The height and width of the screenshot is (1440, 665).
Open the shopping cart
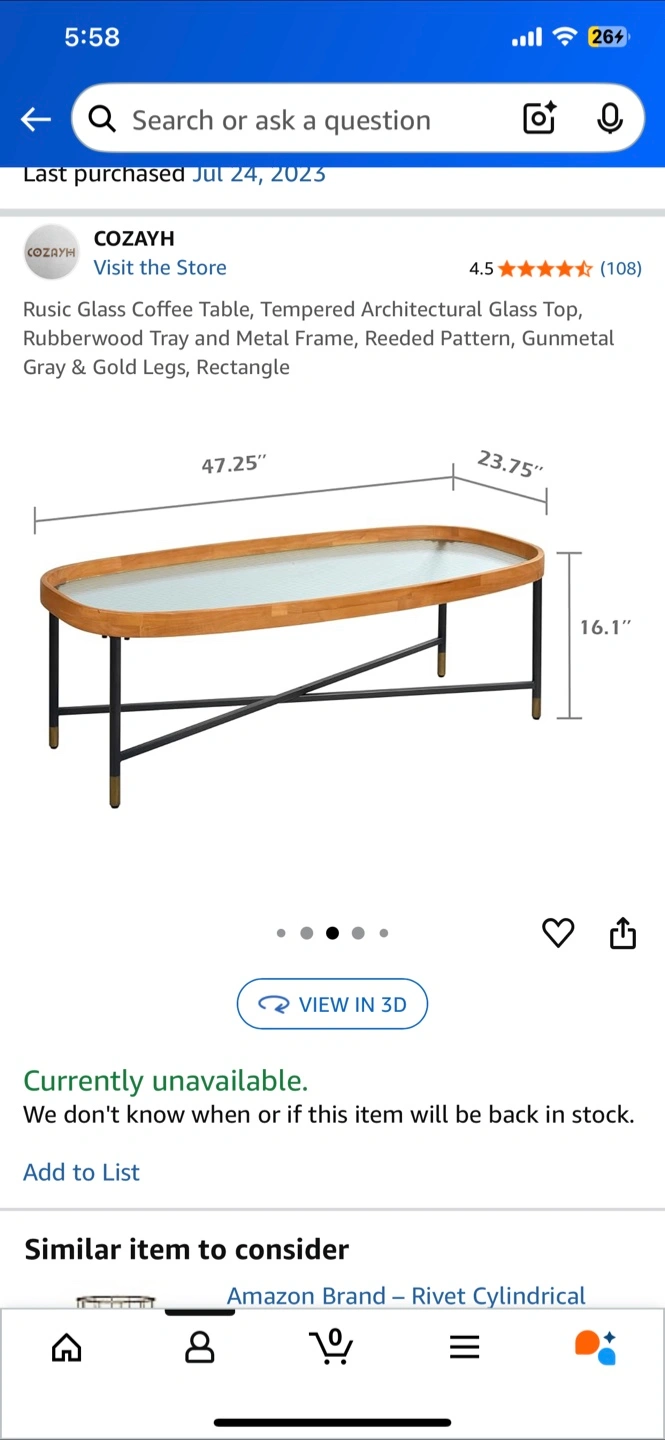(x=331, y=1346)
